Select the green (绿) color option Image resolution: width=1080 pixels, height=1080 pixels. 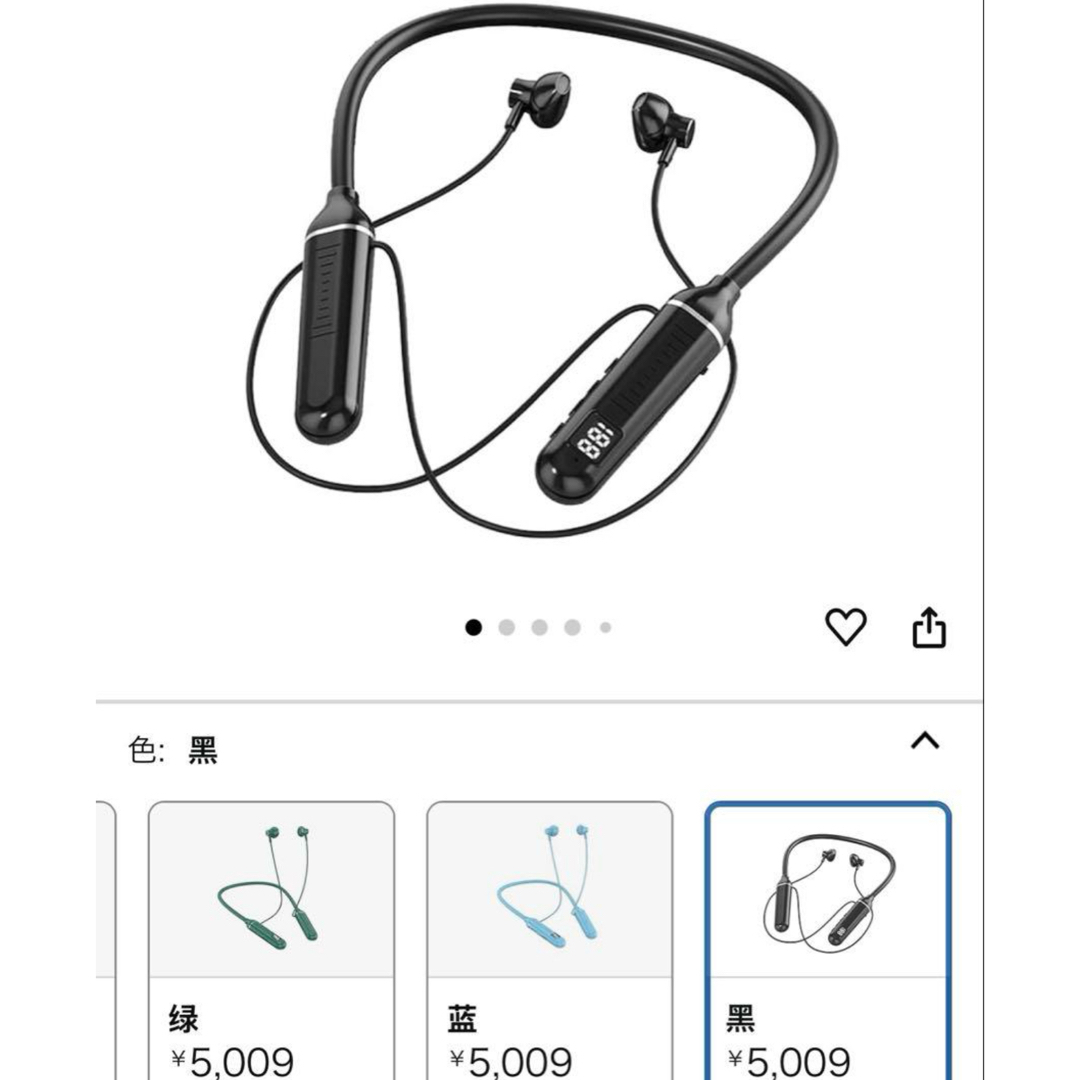[x=271, y=940]
